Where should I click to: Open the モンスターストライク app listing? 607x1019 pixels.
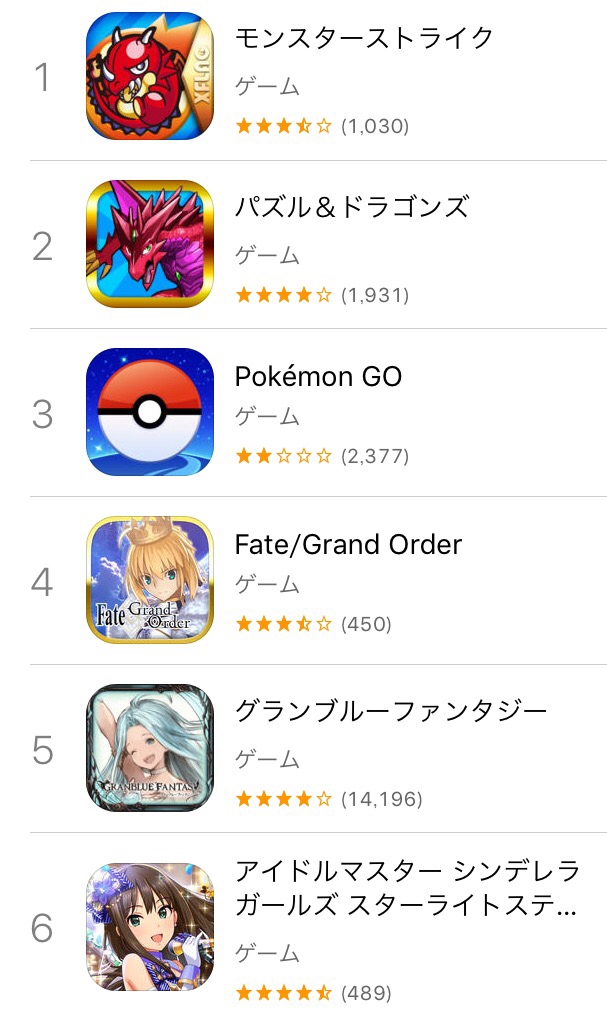pyautogui.click(x=364, y=39)
